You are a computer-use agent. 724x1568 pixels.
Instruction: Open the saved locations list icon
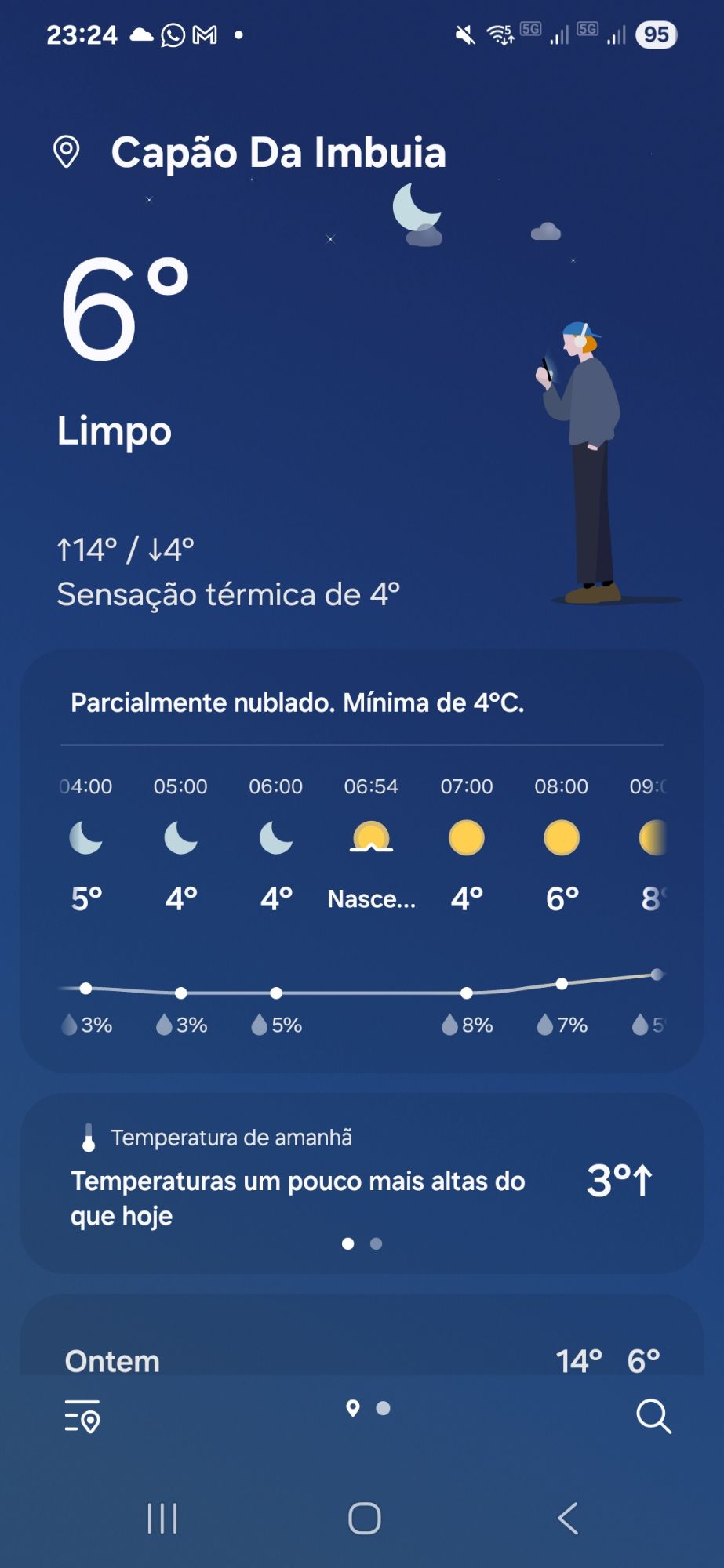point(82,1416)
